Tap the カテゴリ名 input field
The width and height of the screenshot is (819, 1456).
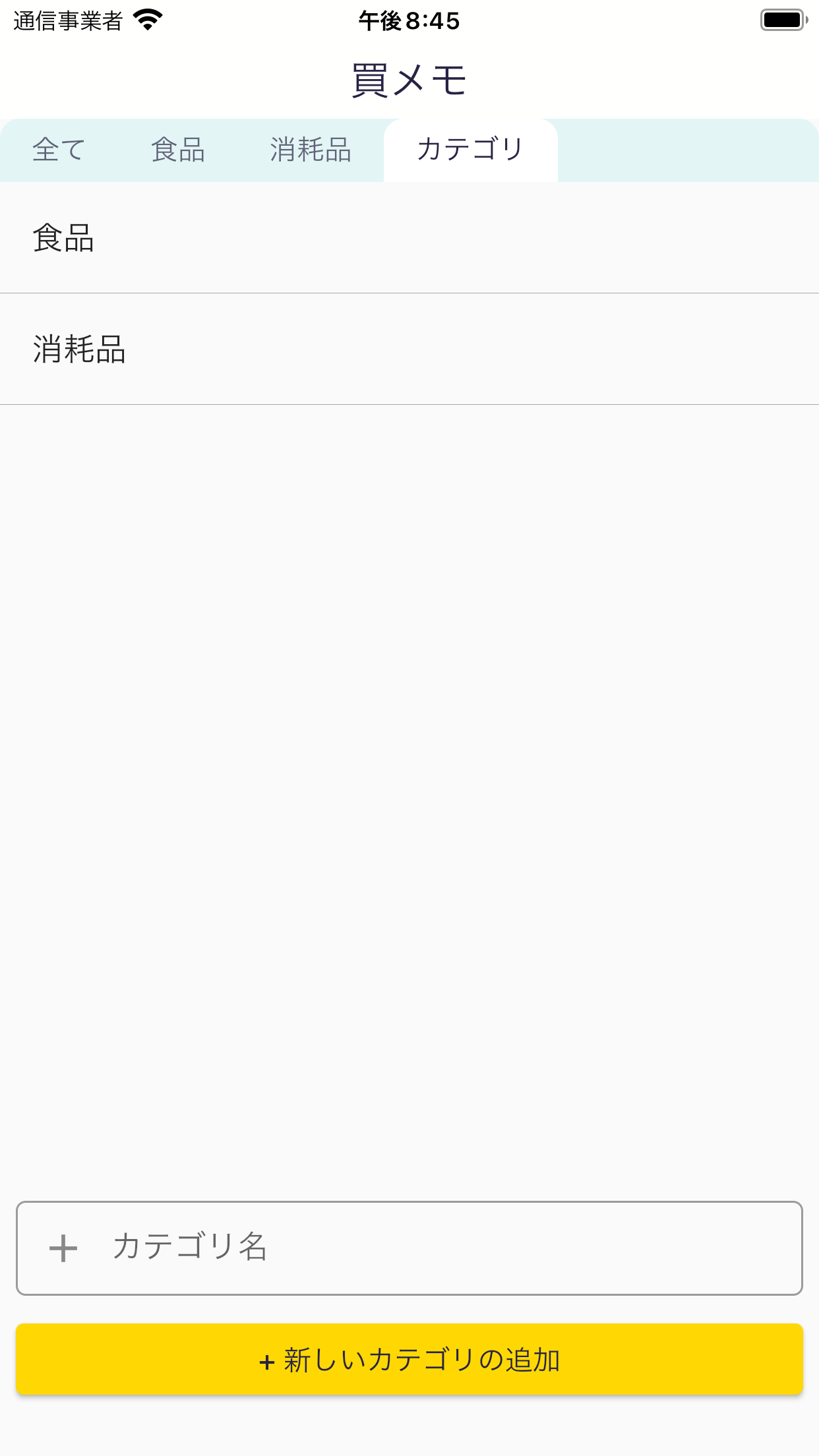coord(409,1248)
